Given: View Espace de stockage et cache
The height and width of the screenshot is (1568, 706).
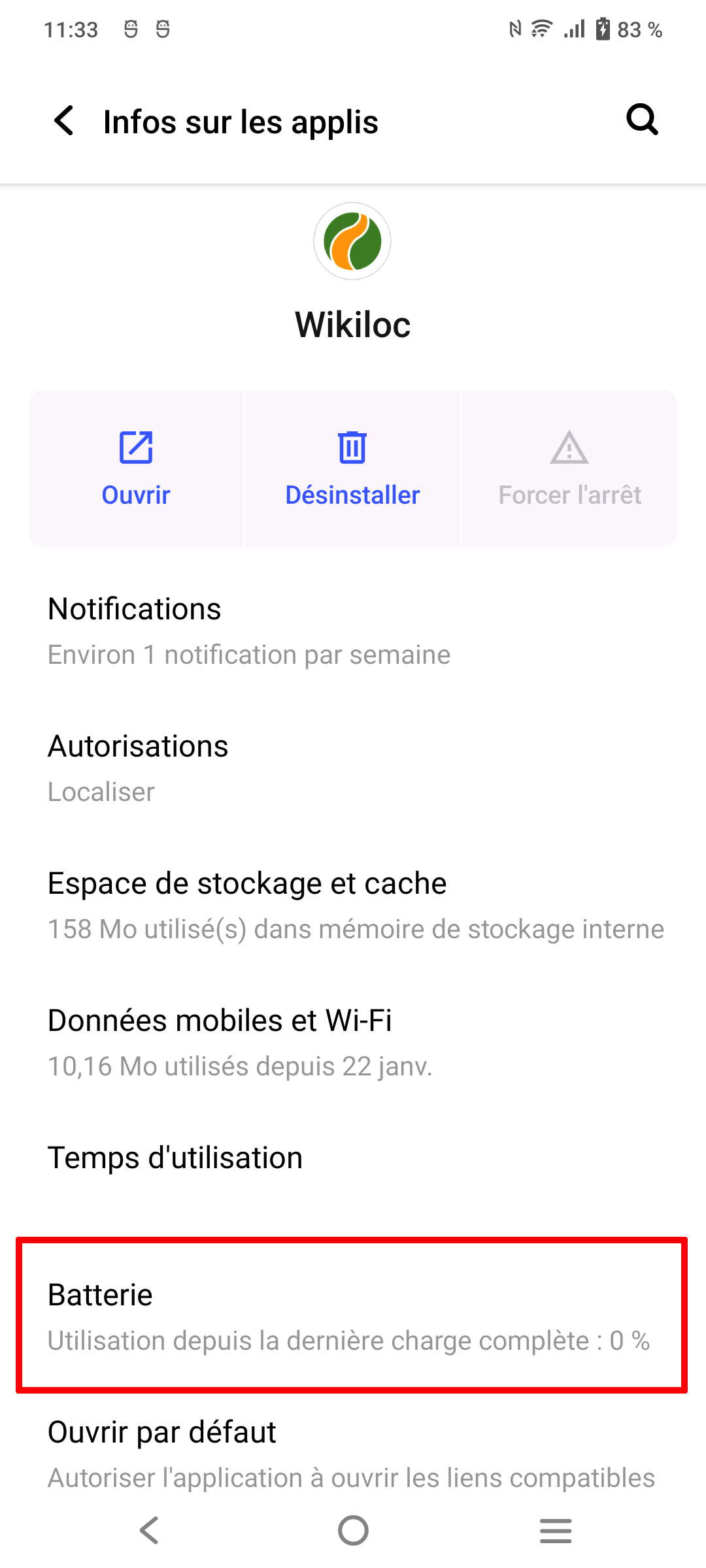Looking at the screenshot, I should 353,905.
